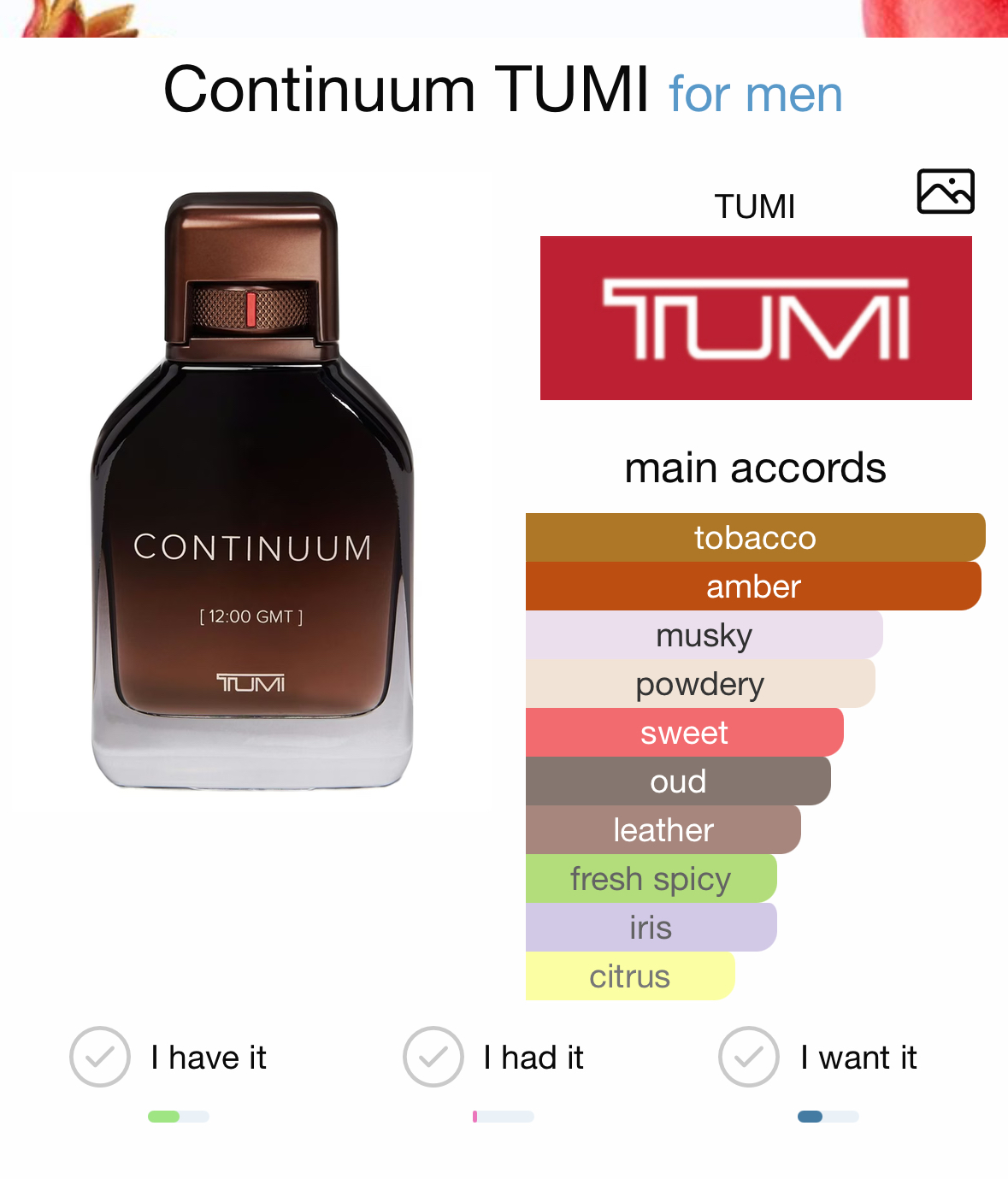Open the photo gallery icon
Screen dimensions: 1008x1179
point(945,191)
